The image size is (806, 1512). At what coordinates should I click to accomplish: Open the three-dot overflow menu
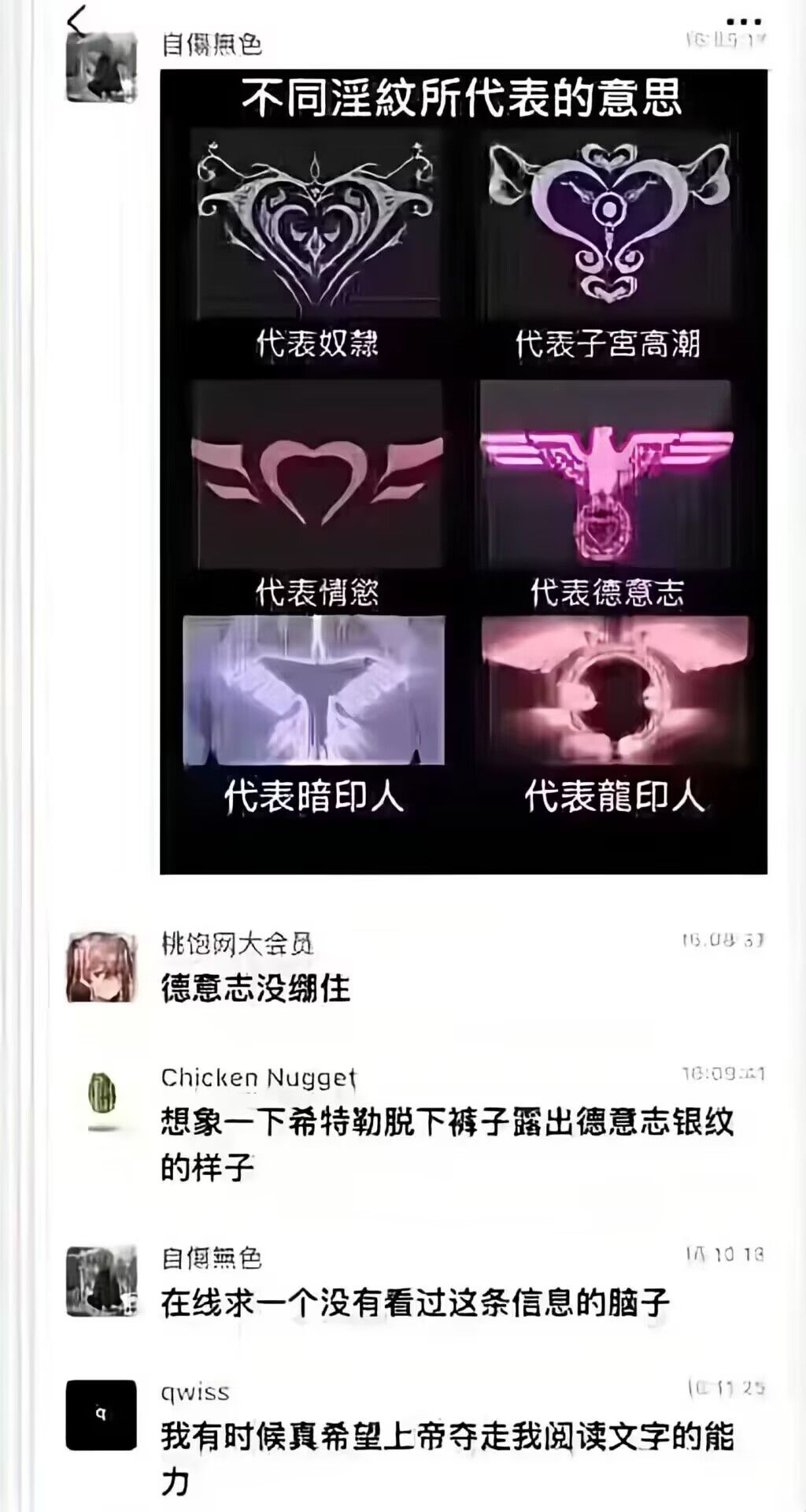(x=743, y=21)
